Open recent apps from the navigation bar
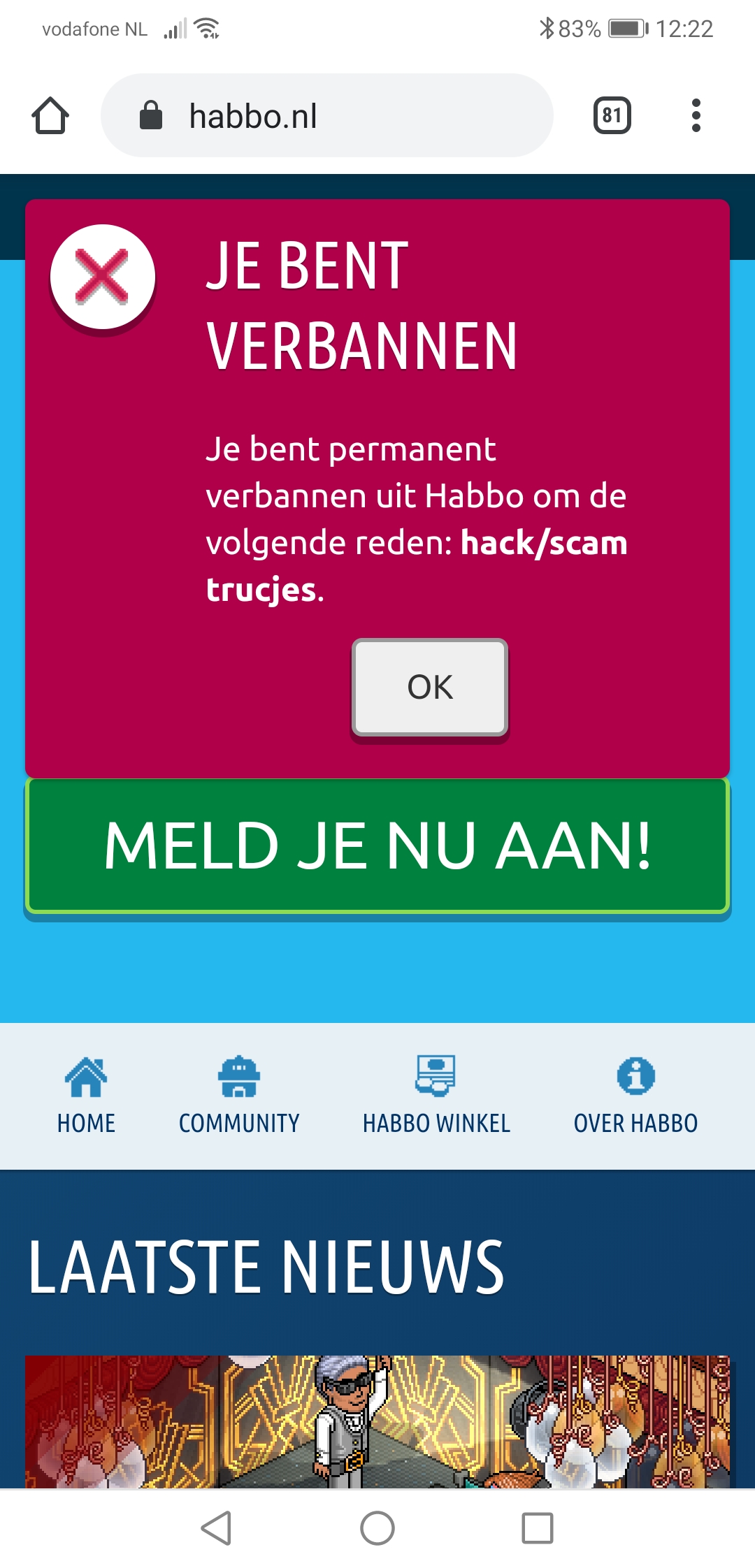755x1568 pixels. [x=538, y=1528]
